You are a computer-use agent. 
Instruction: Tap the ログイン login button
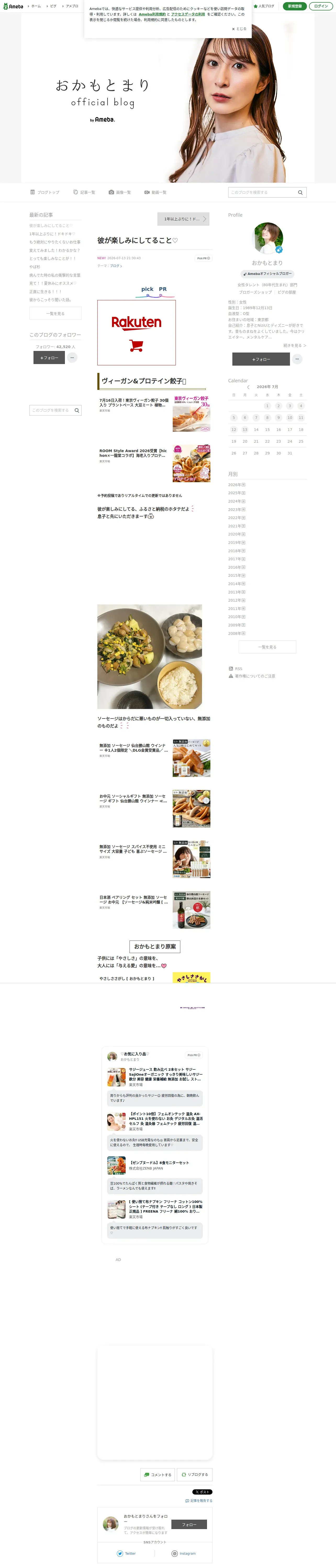[321, 6]
